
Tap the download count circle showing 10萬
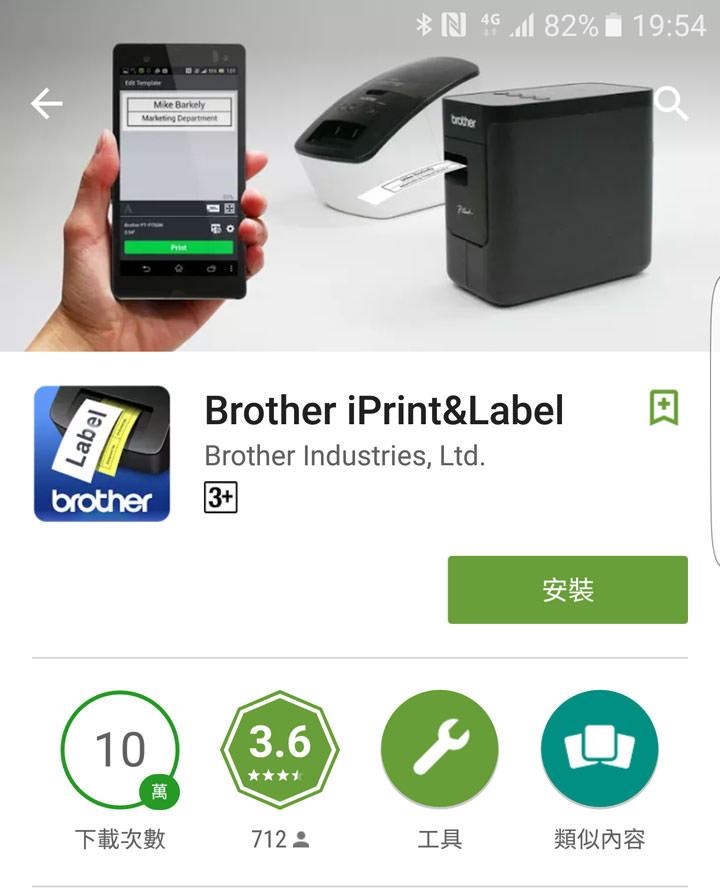coord(121,748)
